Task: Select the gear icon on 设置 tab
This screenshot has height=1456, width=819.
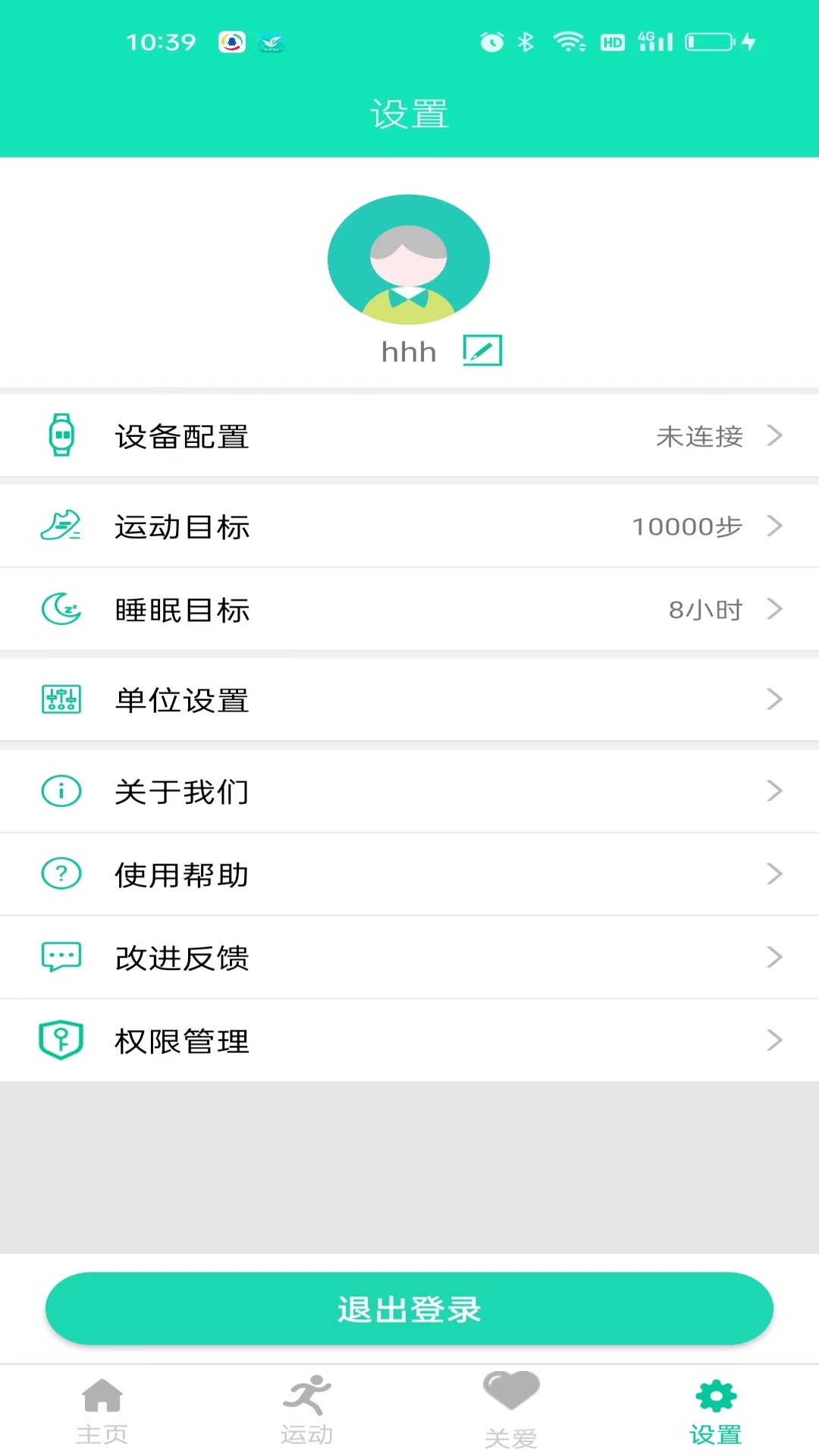Action: pyautogui.click(x=717, y=1392)
